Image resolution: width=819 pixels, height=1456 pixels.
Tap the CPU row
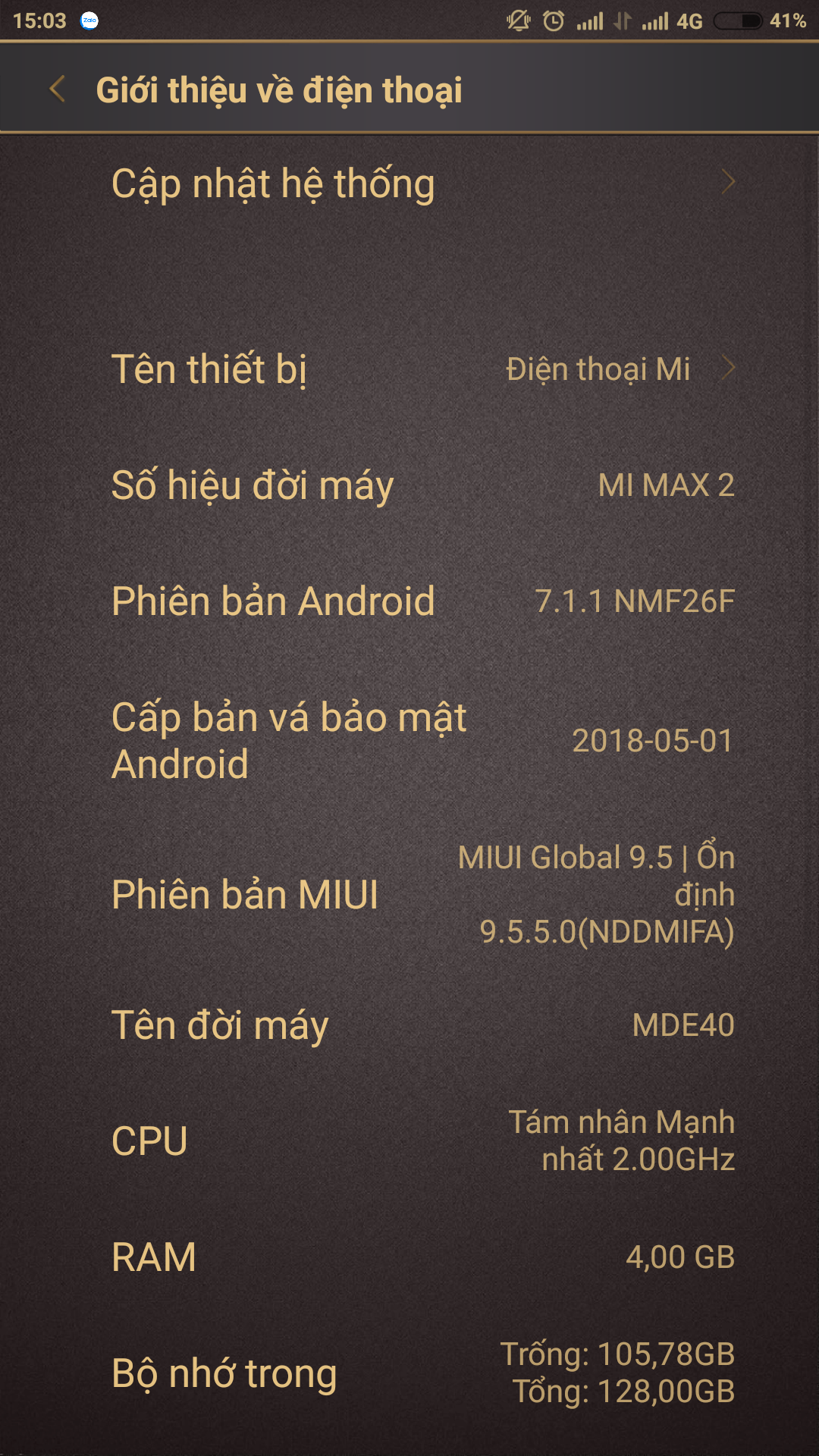pos(409,1141)
